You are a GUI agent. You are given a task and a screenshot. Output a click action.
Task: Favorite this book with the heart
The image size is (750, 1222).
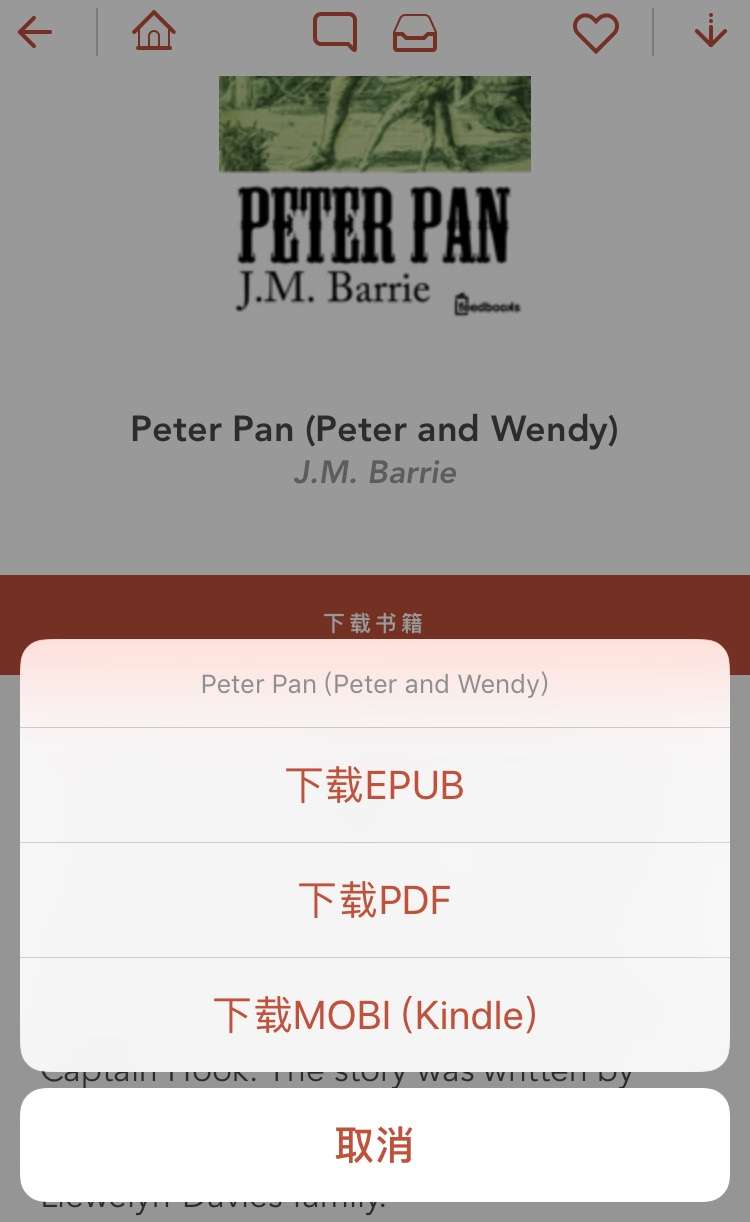coord(596,33)
